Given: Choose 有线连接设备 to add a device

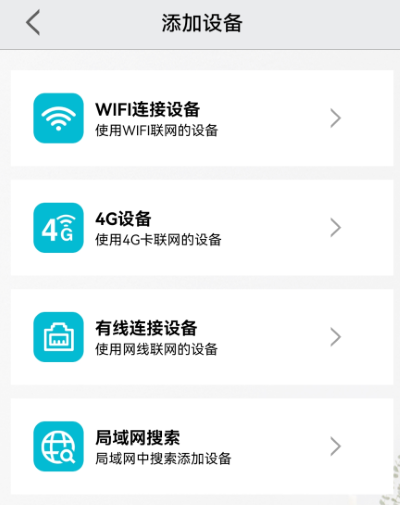Looking at the screenshot, I should pos(202,337).
